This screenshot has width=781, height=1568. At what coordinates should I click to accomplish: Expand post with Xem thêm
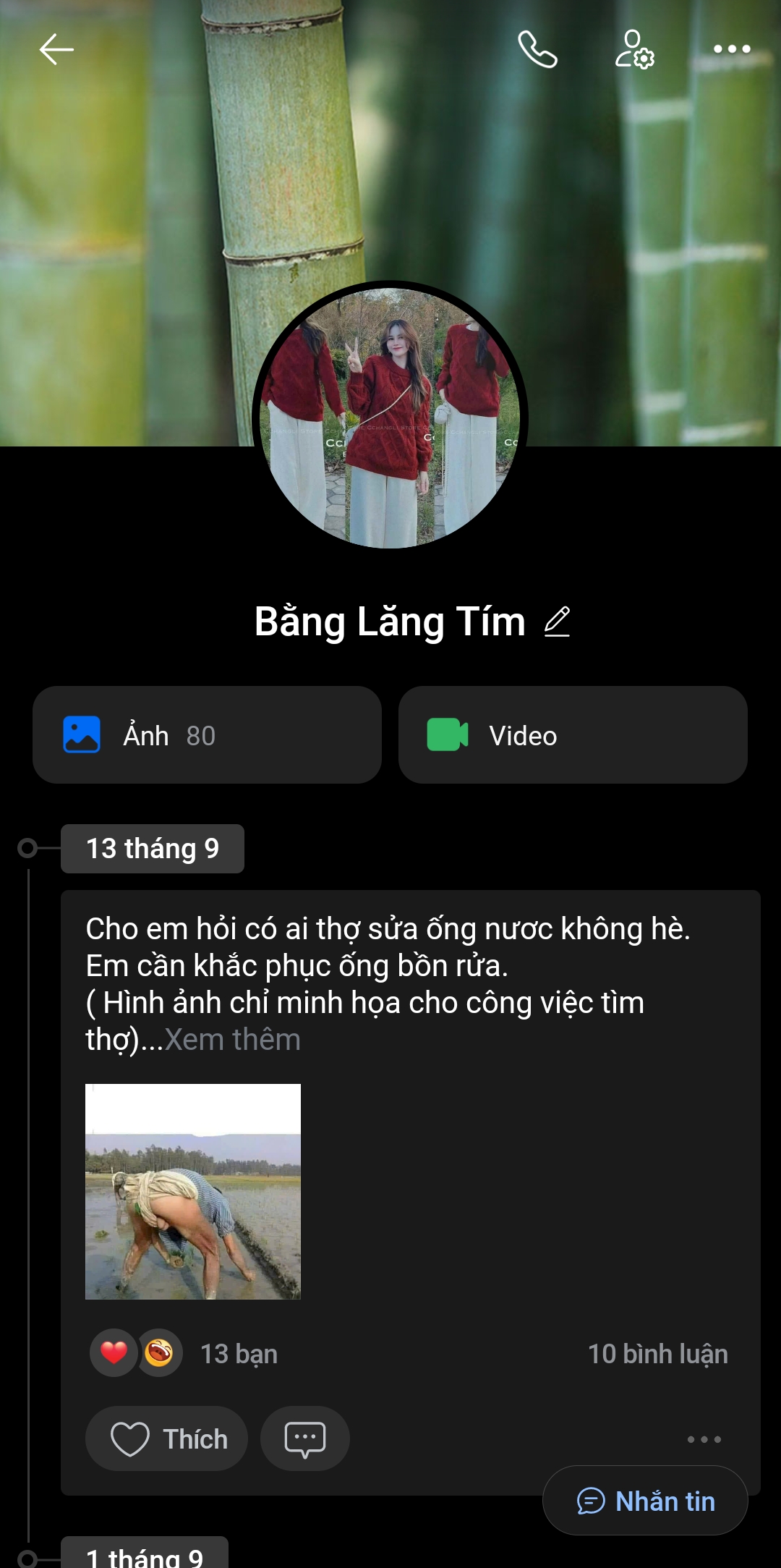[x=232, y=1040]
